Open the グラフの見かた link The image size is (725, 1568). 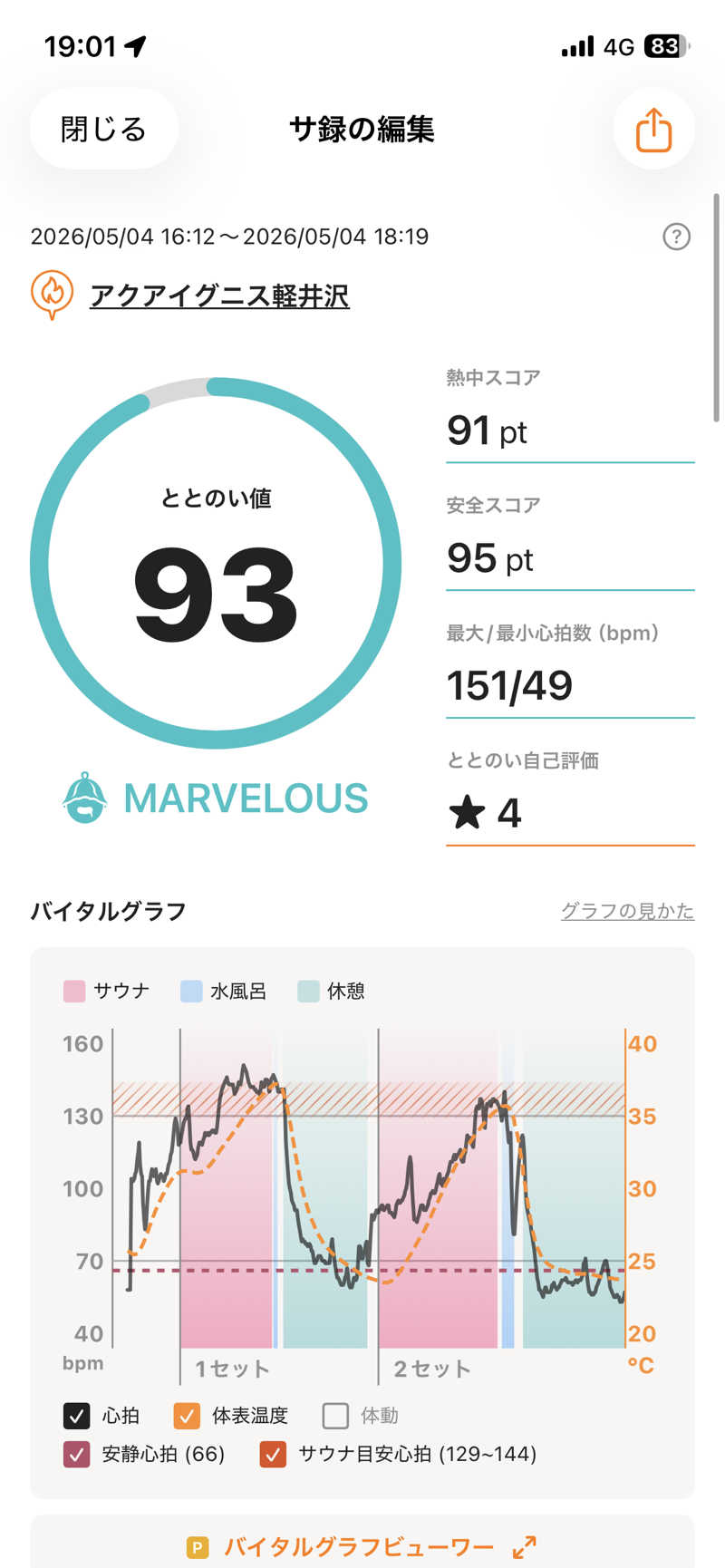point(627,911)
